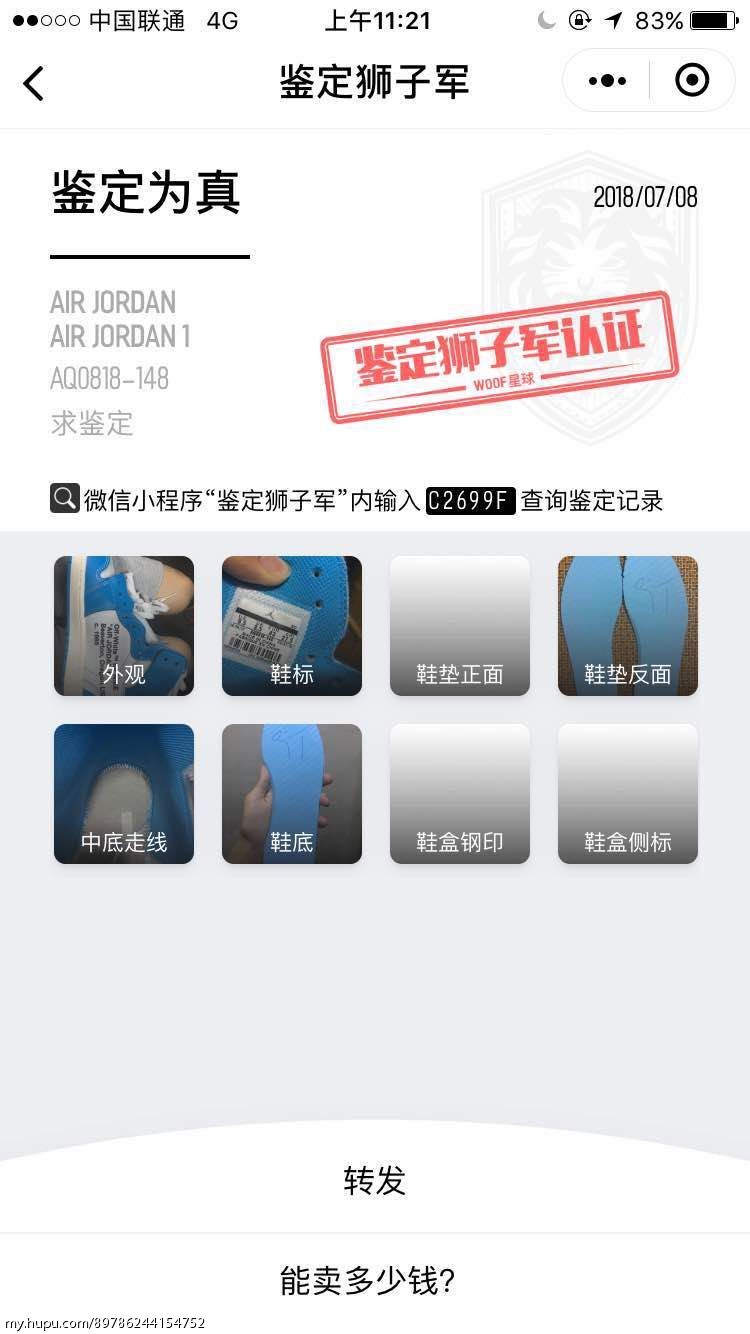View the 鞋盒钢印 box stamp tile
Screen dimensions: 750x1334
click(460, 794)
